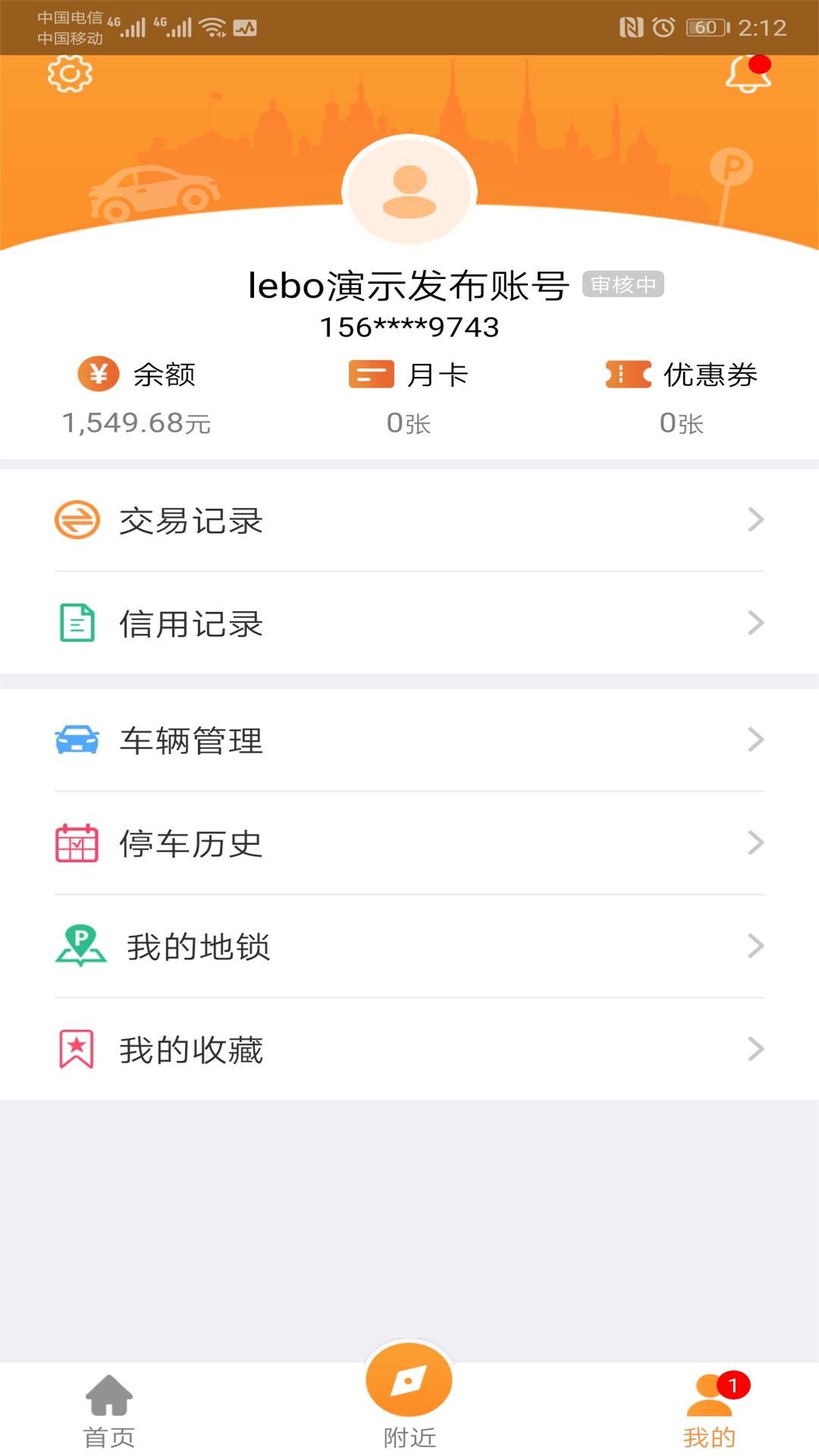
Task: Expand the 停车历史 row chevron
Action: click(x=755, y=842)
